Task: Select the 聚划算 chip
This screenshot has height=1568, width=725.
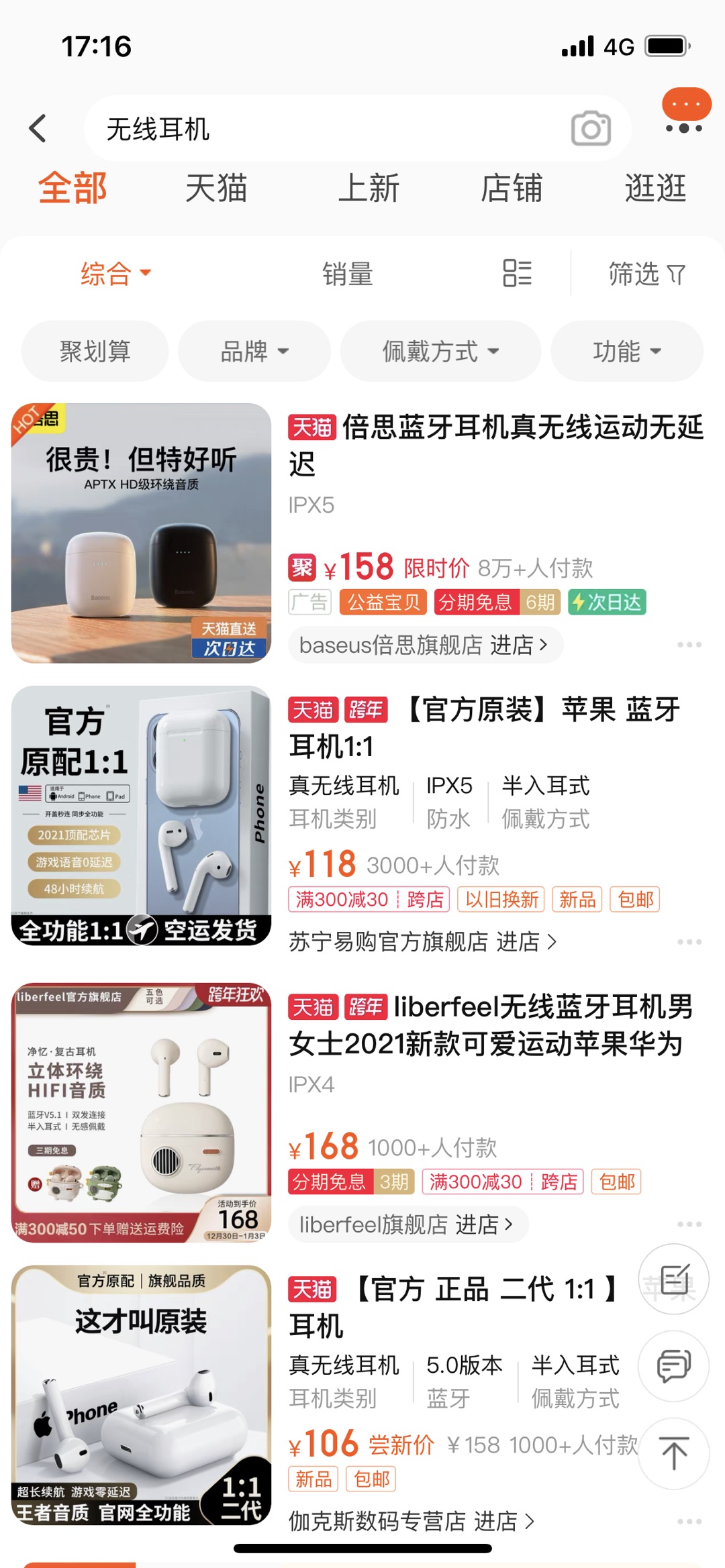Action: (x=95, y=351)
